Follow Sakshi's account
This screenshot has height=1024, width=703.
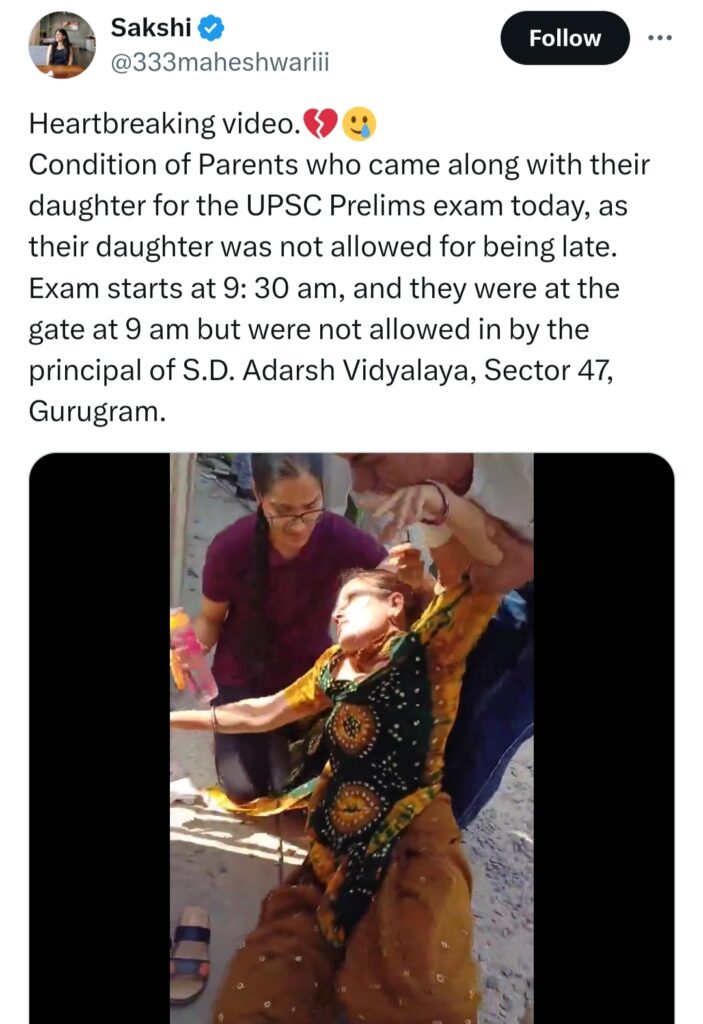pos(565,39)
